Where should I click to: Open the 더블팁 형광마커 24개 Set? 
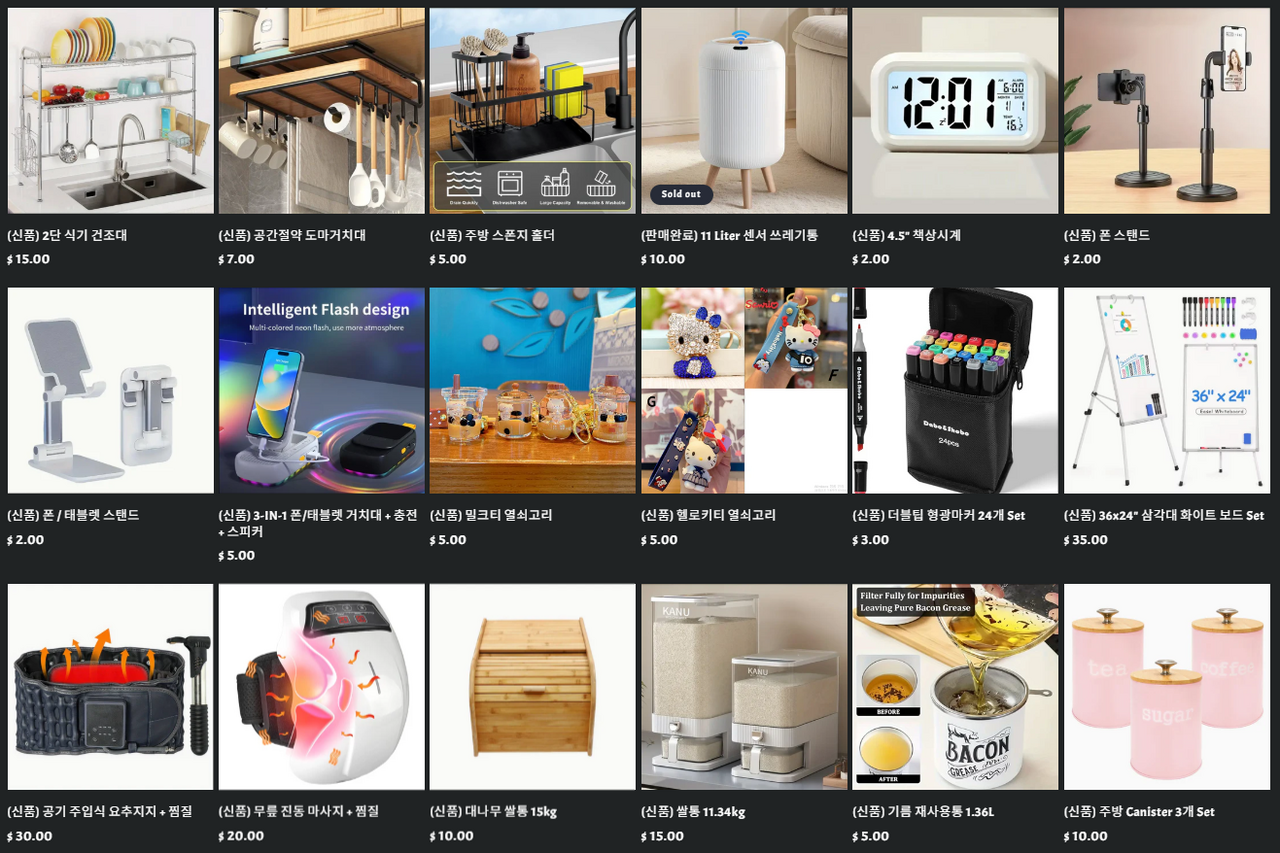click(x=955, y=391)
